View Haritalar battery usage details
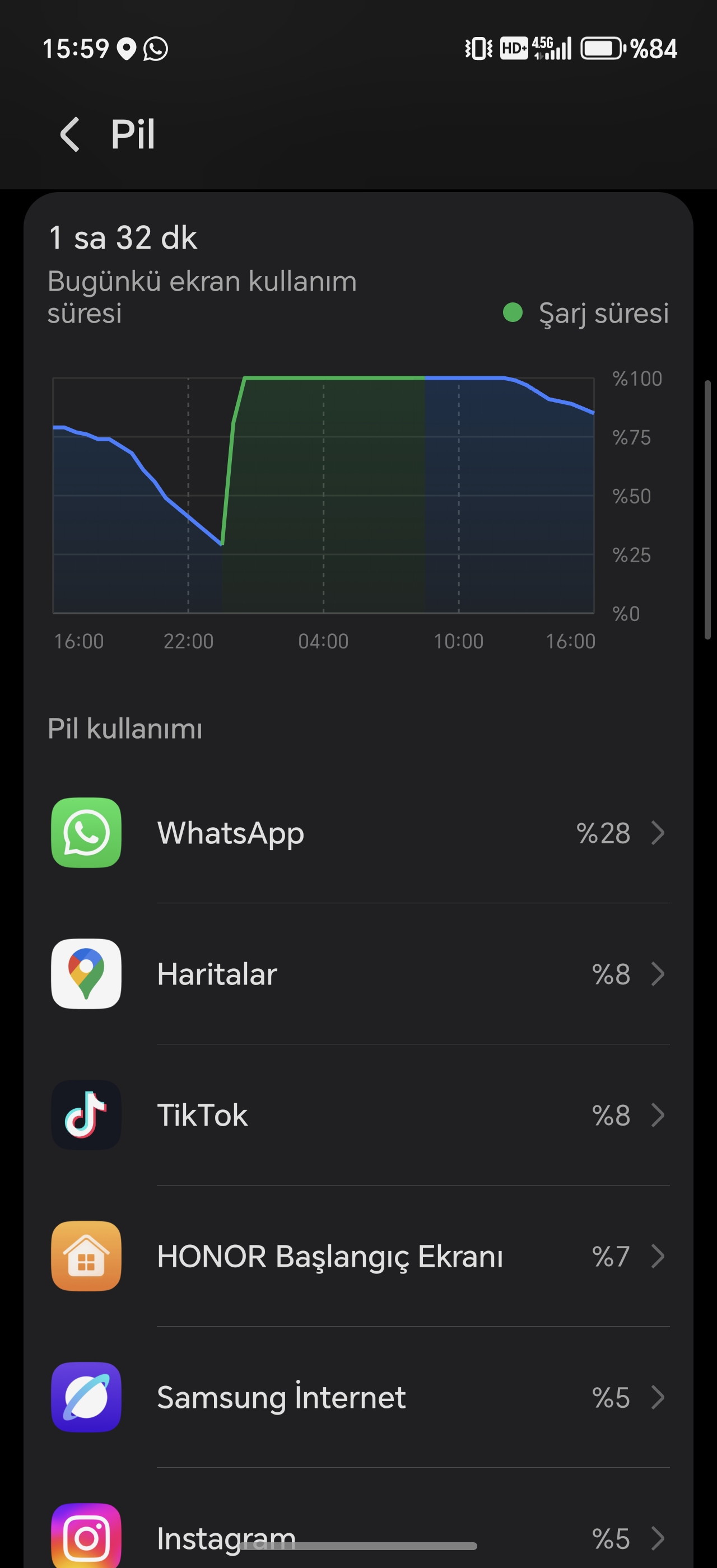 click(359, 974)
